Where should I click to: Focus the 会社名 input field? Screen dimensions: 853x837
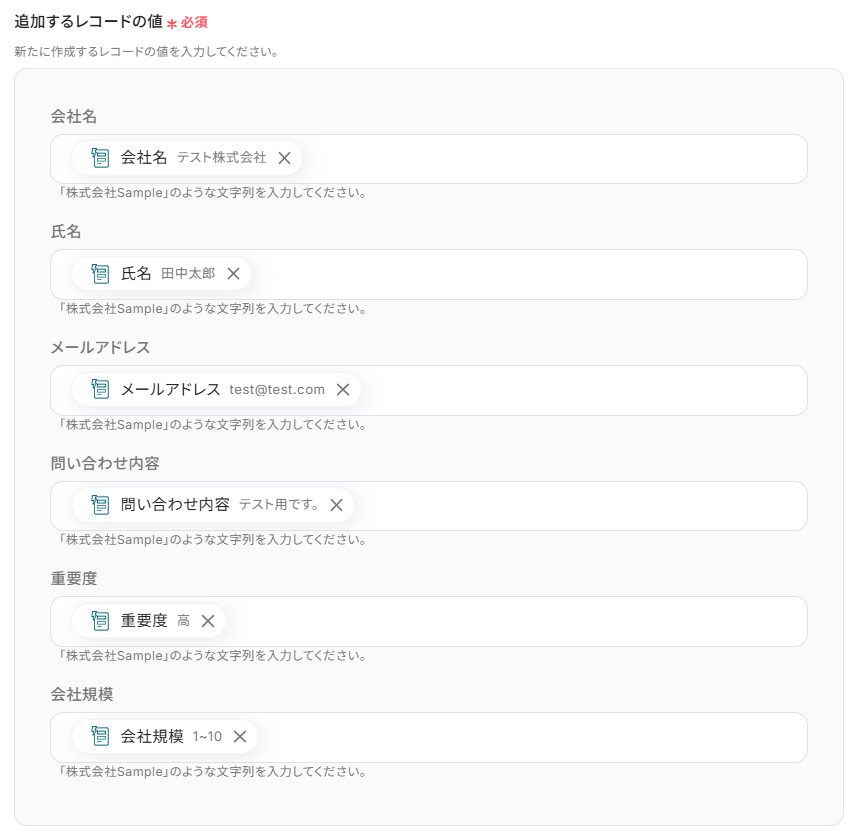pyautogui.click(x=550, y=159)
